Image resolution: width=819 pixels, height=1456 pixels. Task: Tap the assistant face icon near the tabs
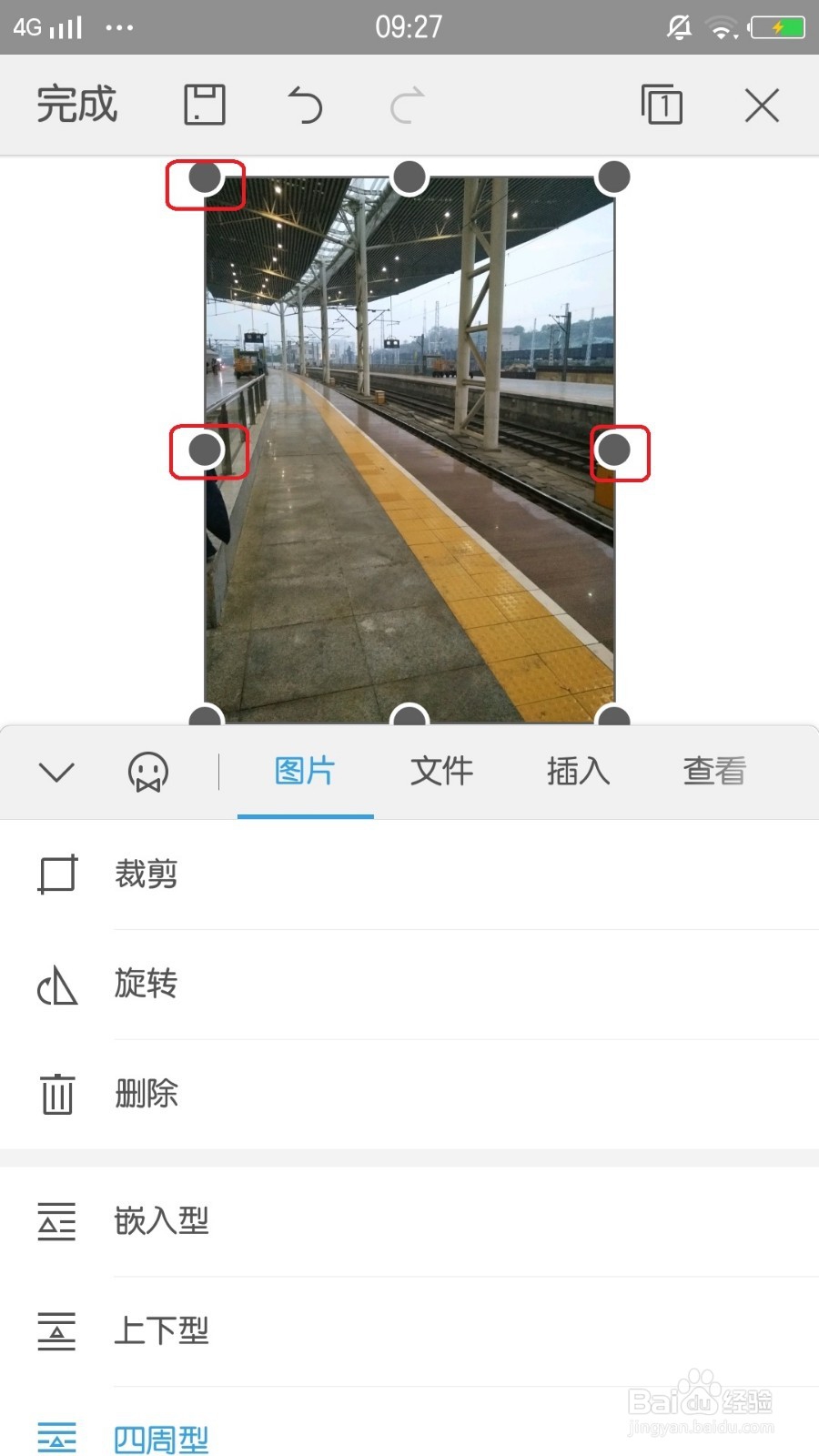coord(148,771)
